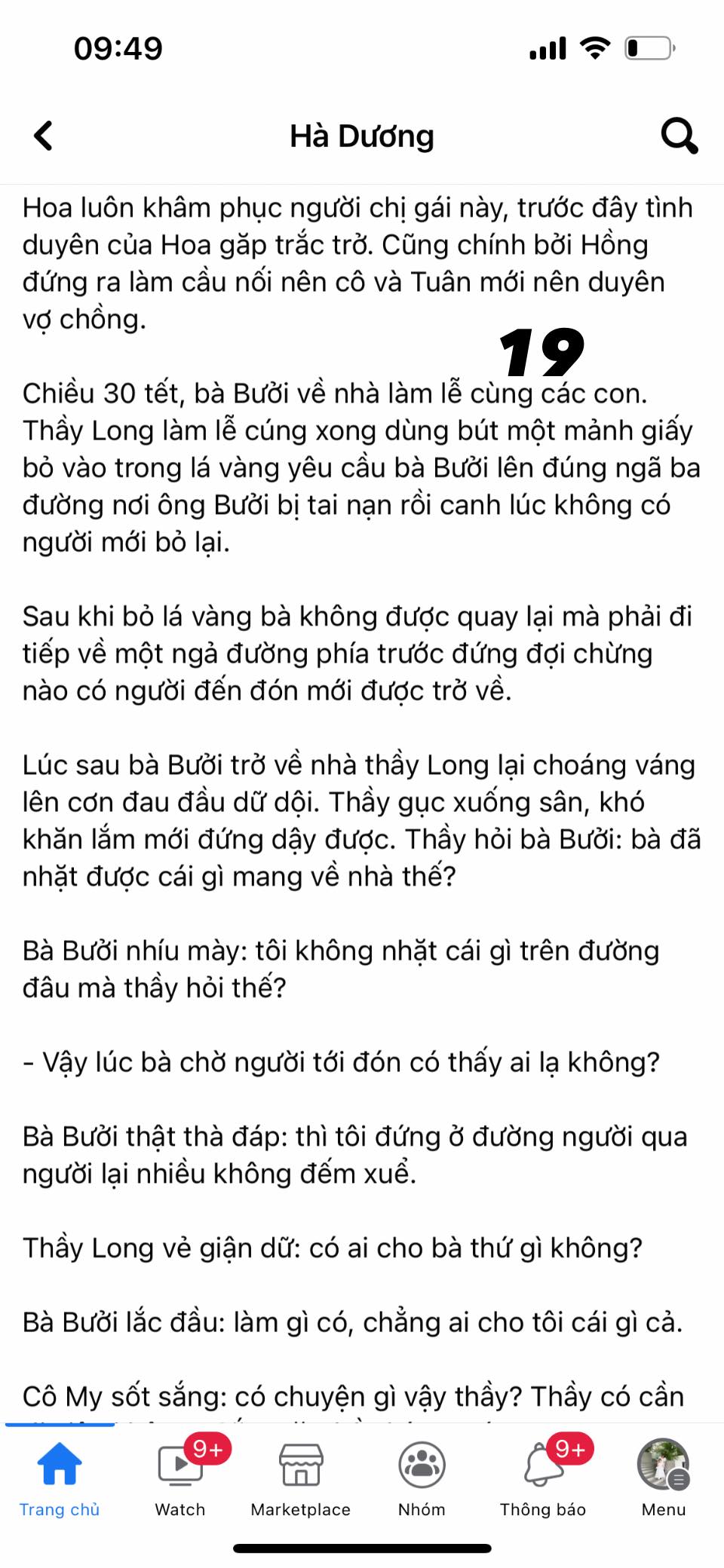Select the Nhóm tab

(x=422, y=1476)
